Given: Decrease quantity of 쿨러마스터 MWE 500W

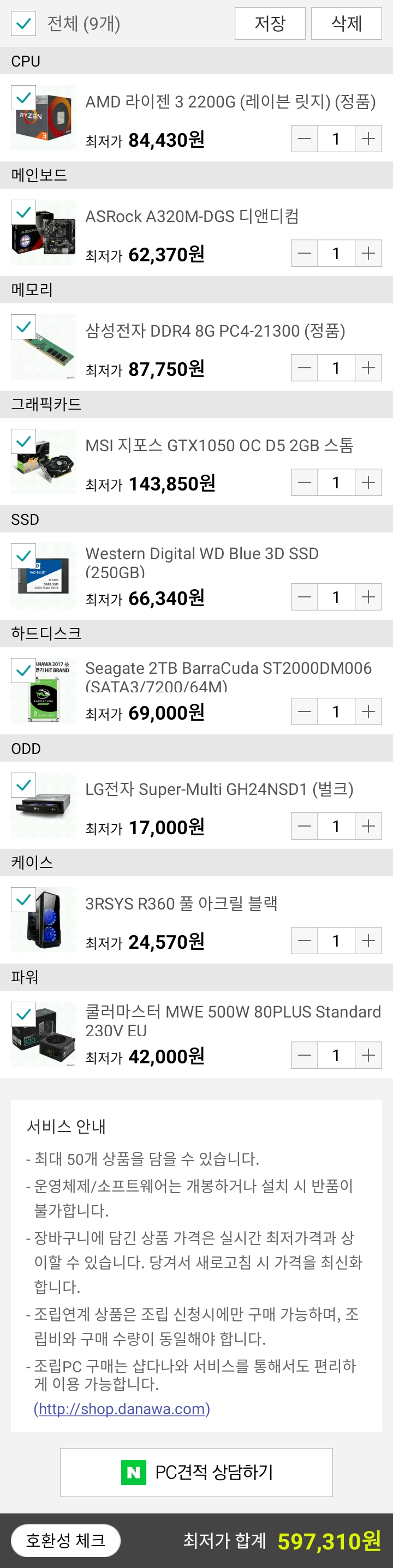Looking at the screenshot, I should 305,1056.
